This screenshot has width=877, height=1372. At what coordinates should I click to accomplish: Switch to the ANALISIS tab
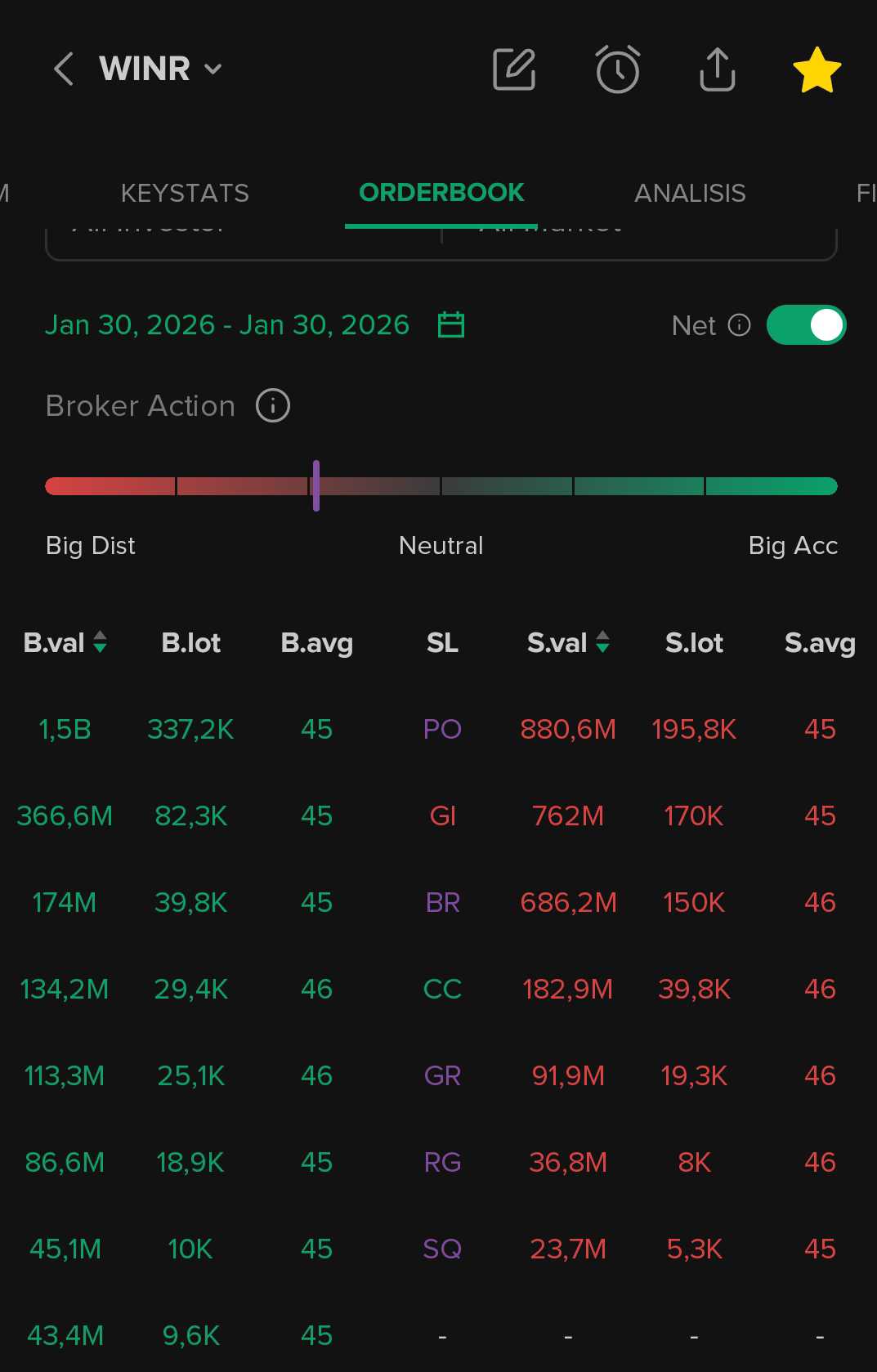tap(690, 193)
